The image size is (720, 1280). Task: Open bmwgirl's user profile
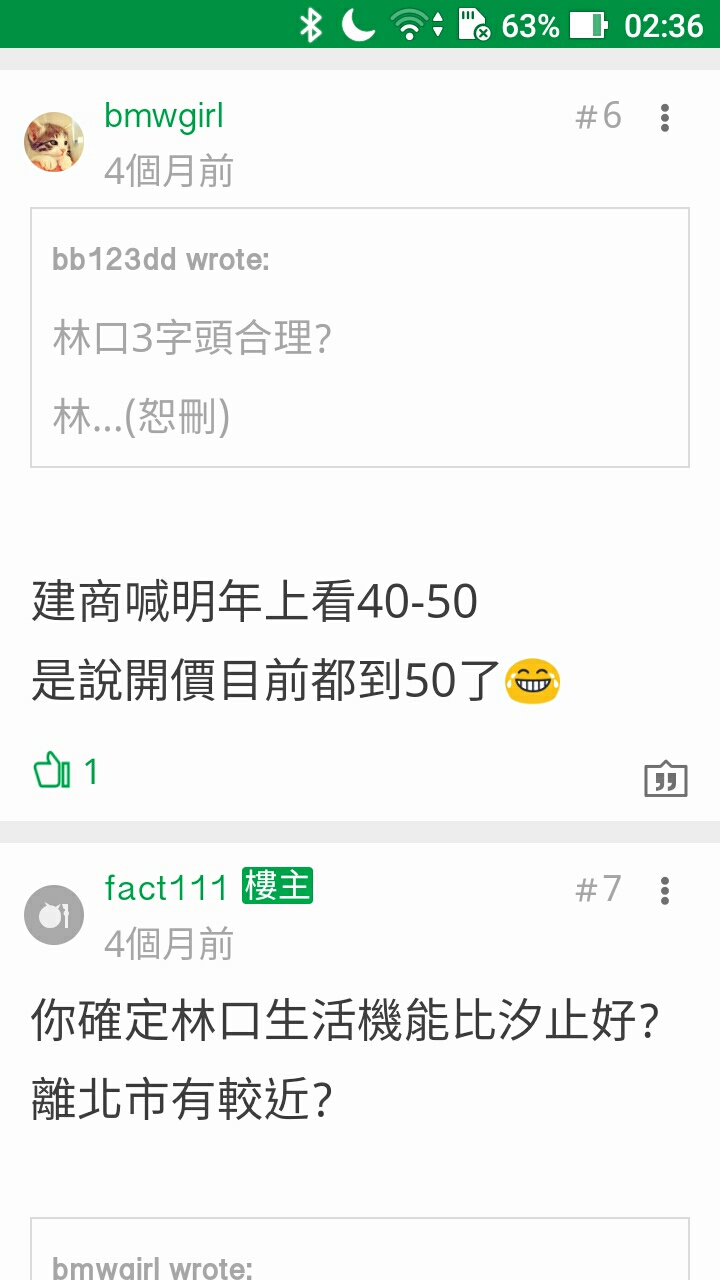(163, 116)
